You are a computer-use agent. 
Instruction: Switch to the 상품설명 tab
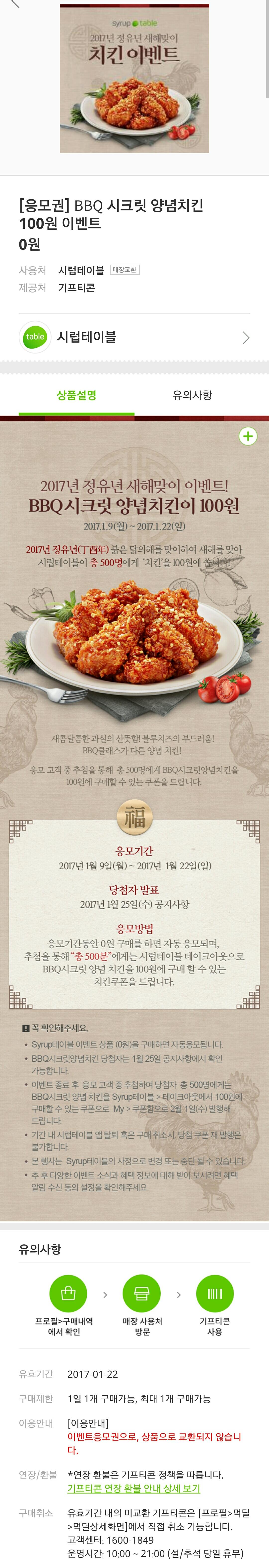77,395
